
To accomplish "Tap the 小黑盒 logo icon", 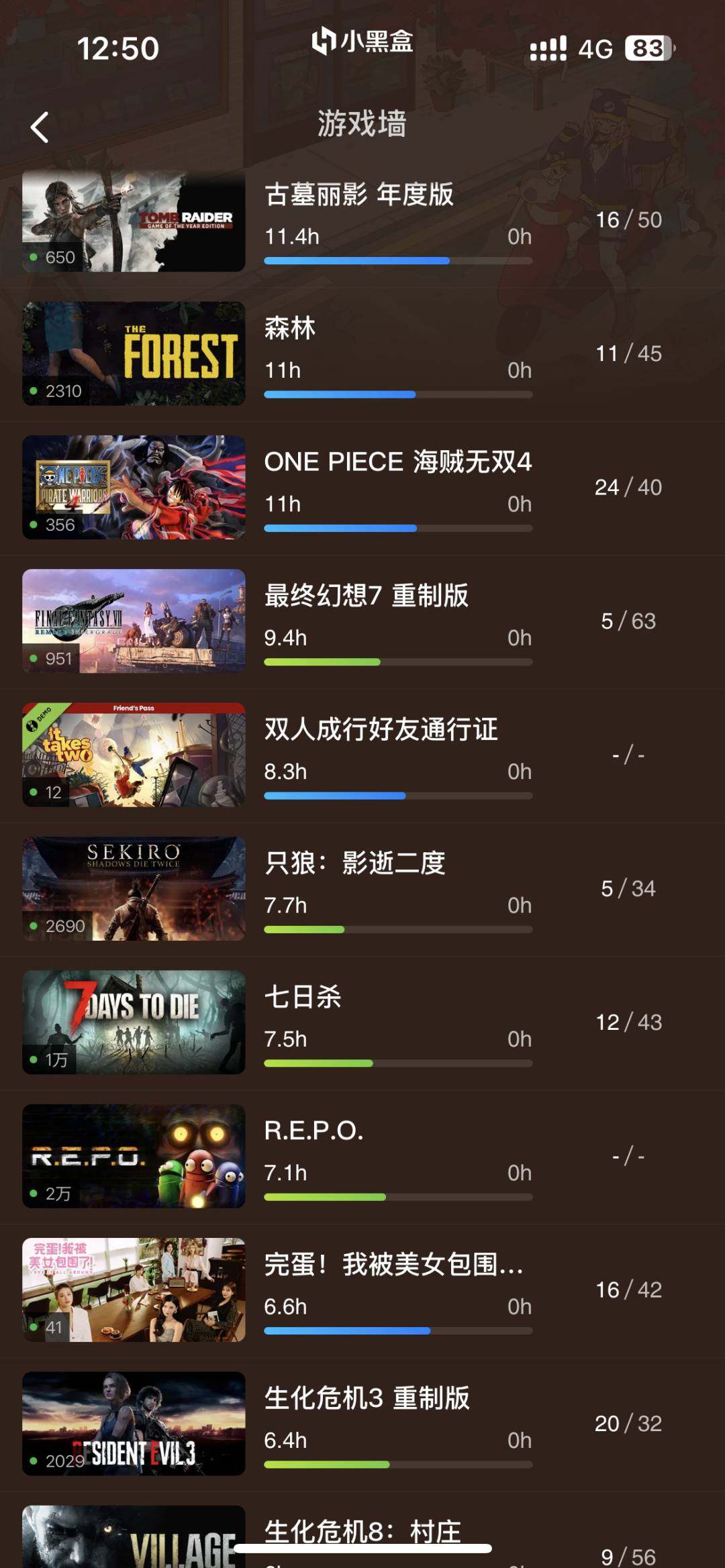I will 323,42.
